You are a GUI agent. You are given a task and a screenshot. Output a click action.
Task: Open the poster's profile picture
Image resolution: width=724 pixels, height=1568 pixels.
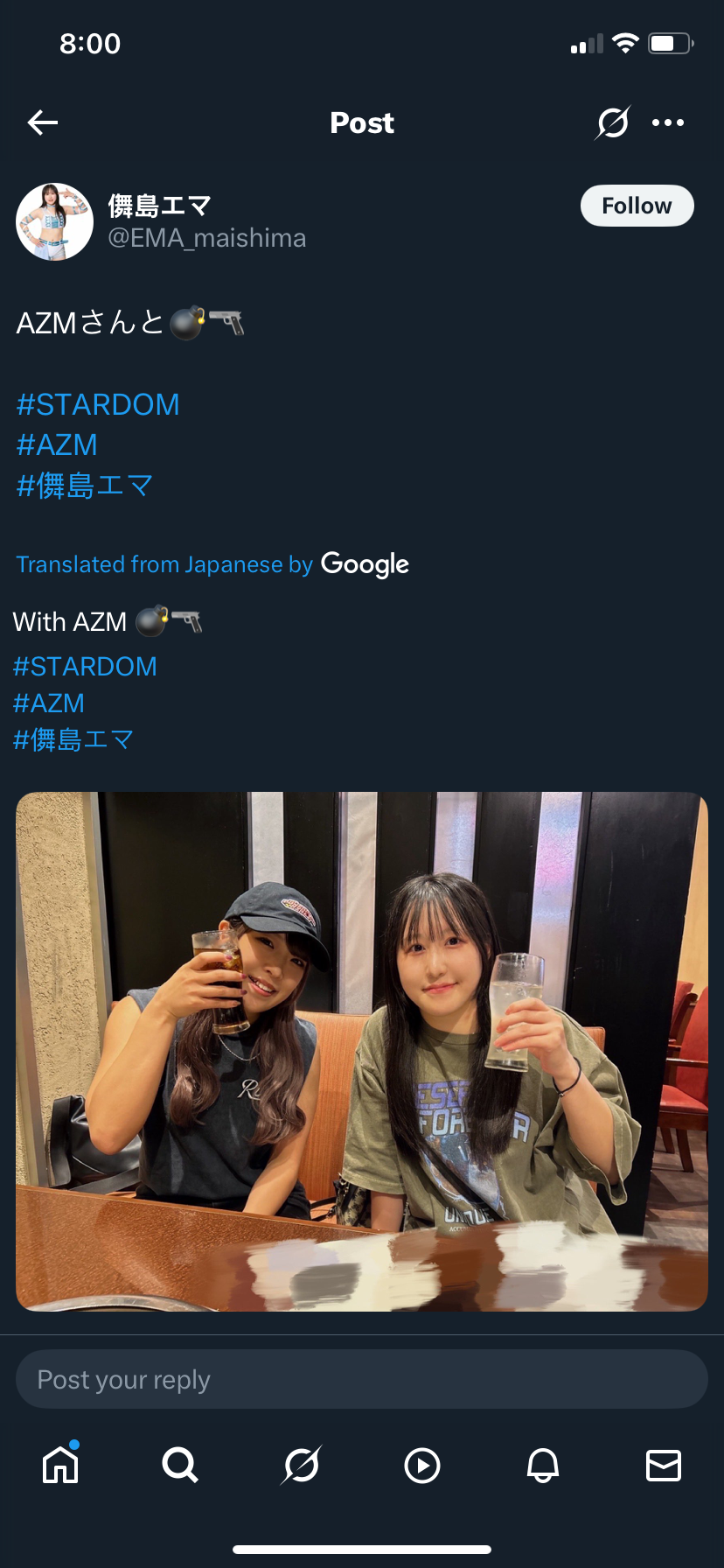(54, 222)
